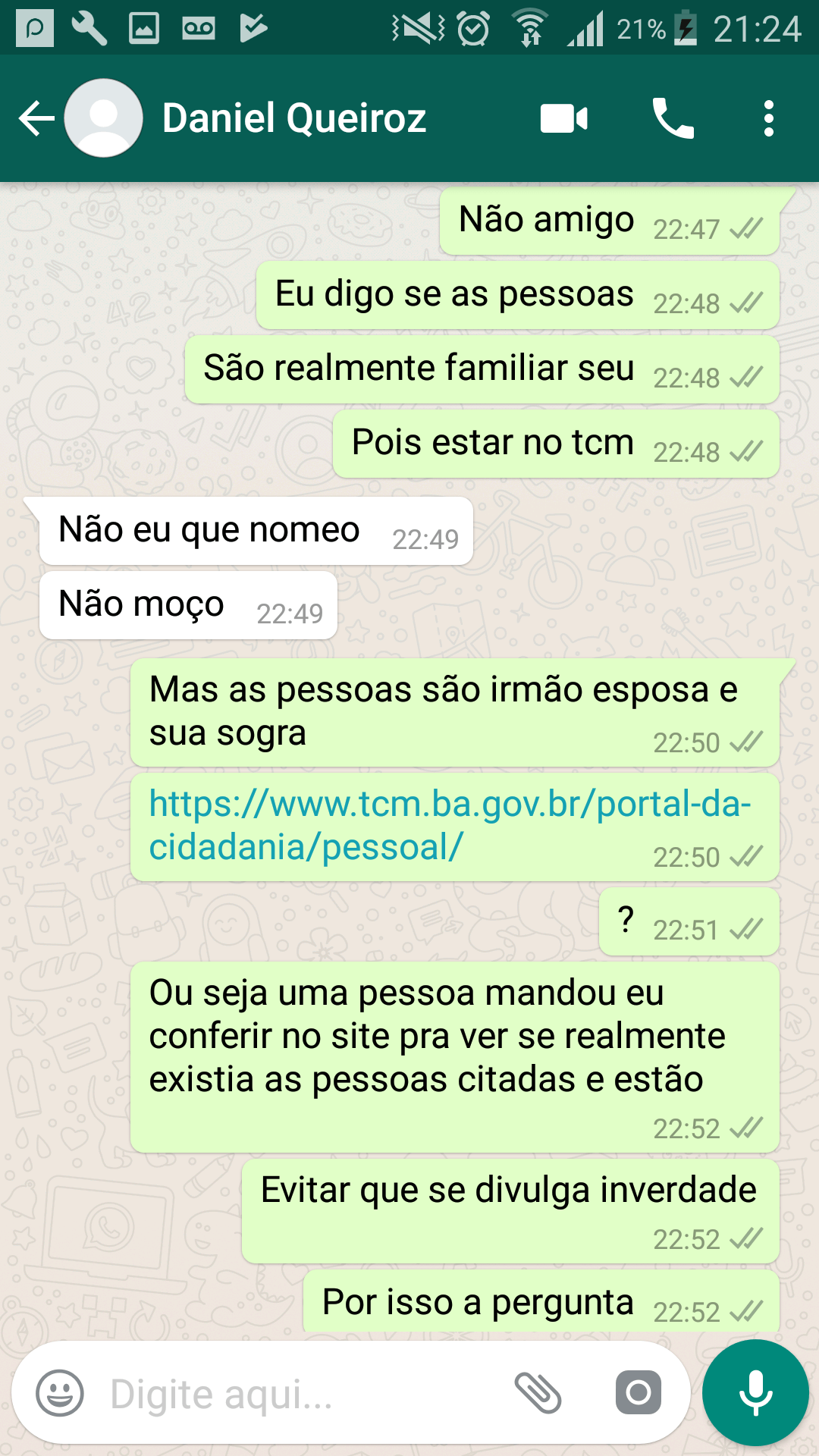Screen dimensions: 819x1456
Task: Start a voice call with Daniel
Action: [673, 119]
